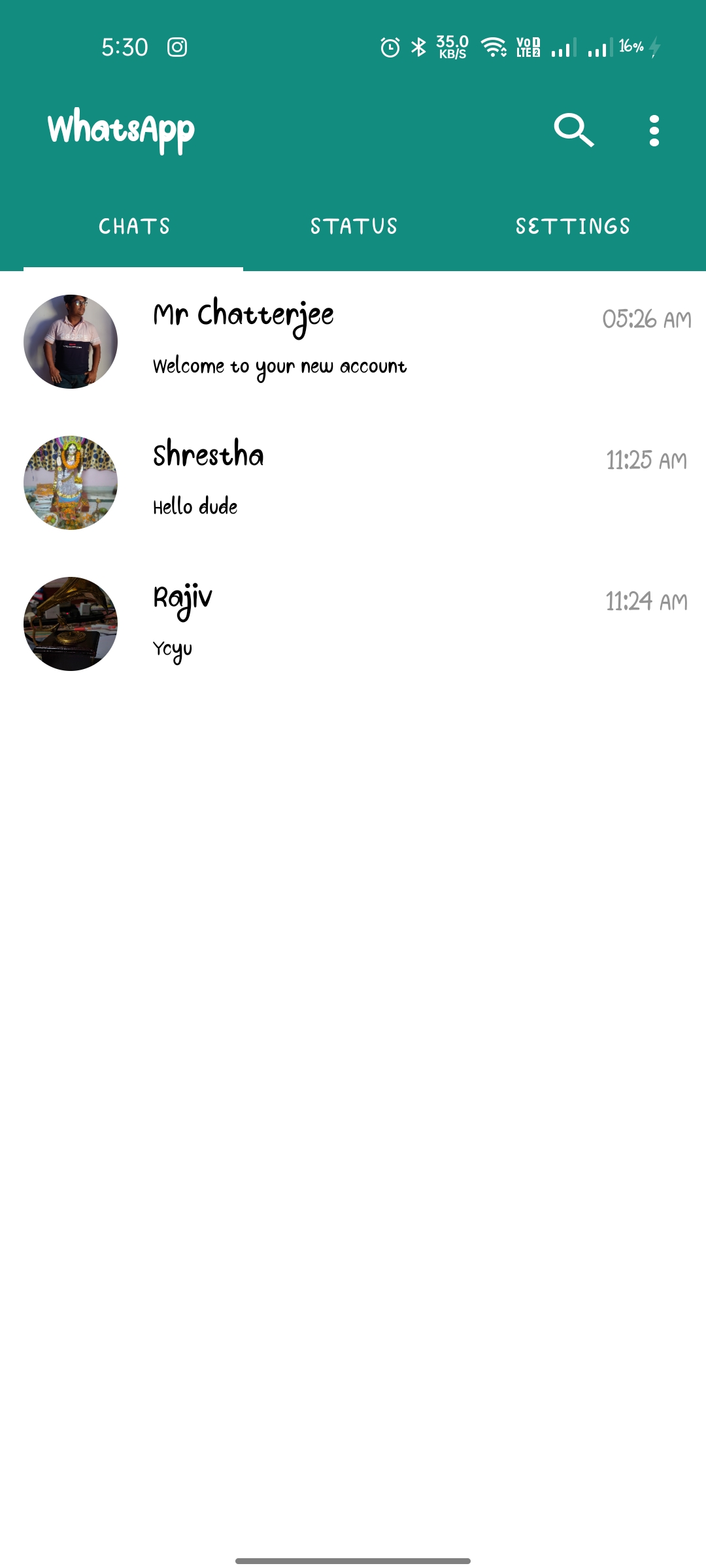Open the WhatsApp search icon
The height and width of the screenshot is (1568, 706).
click(574, 130)
